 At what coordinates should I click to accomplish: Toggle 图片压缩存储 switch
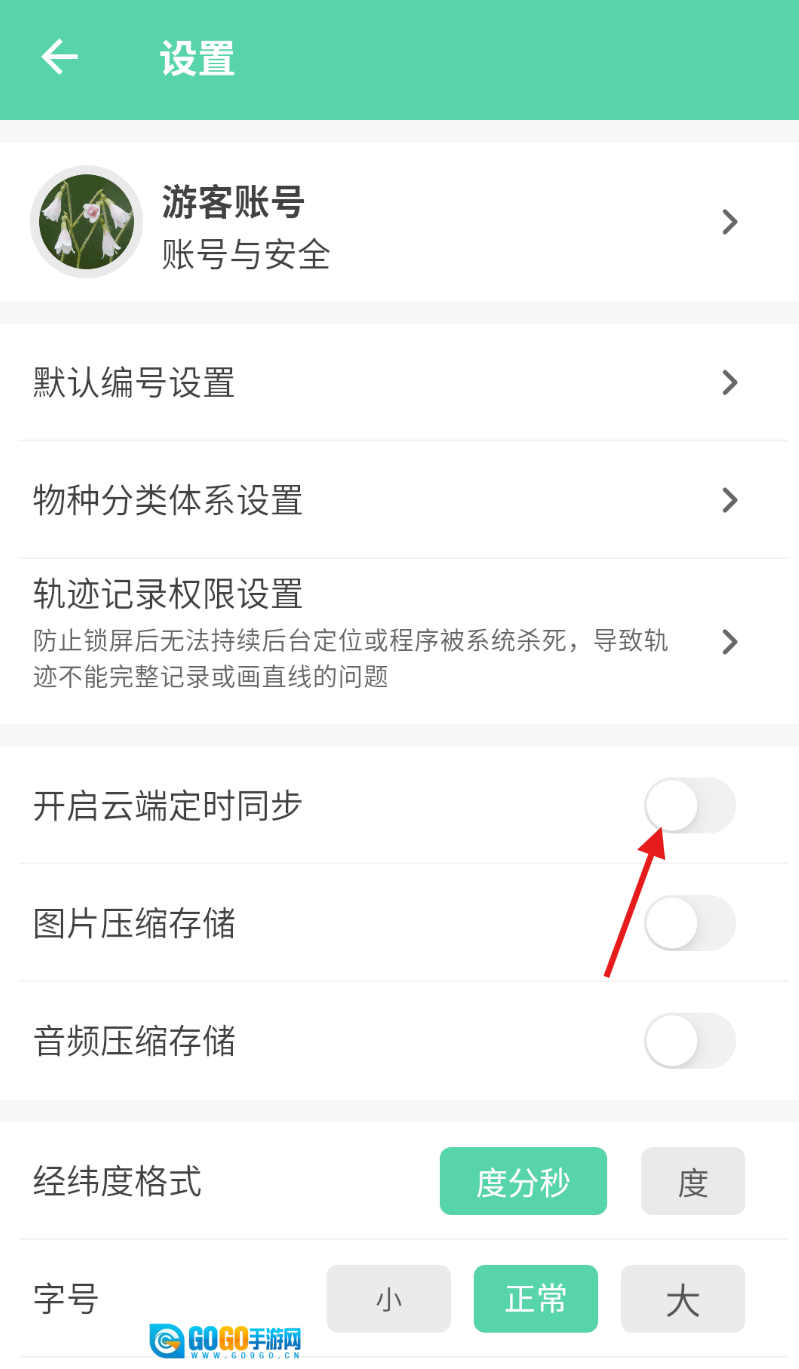(x=689, y=923)
